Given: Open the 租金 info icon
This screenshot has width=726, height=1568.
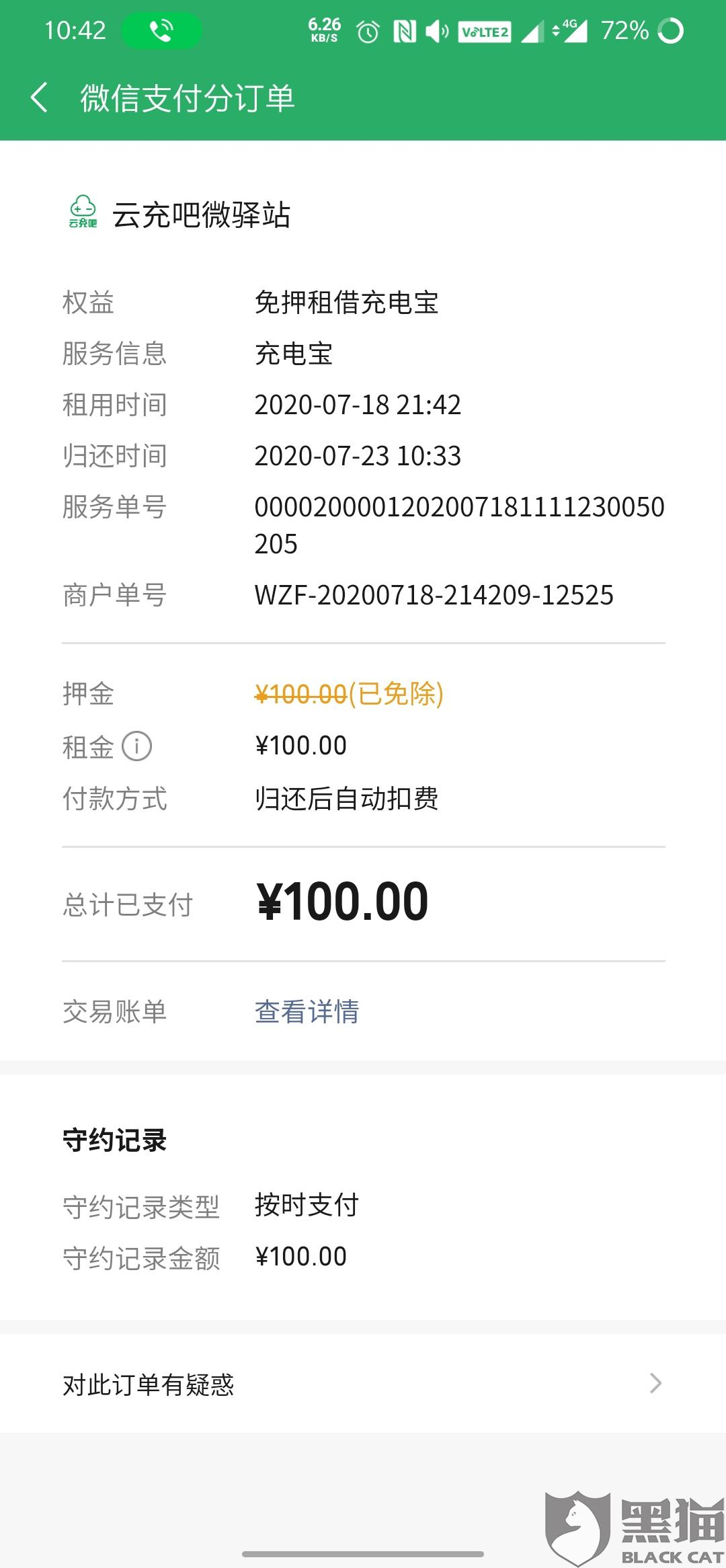Looking at the screenshot, I should (136, 746).
